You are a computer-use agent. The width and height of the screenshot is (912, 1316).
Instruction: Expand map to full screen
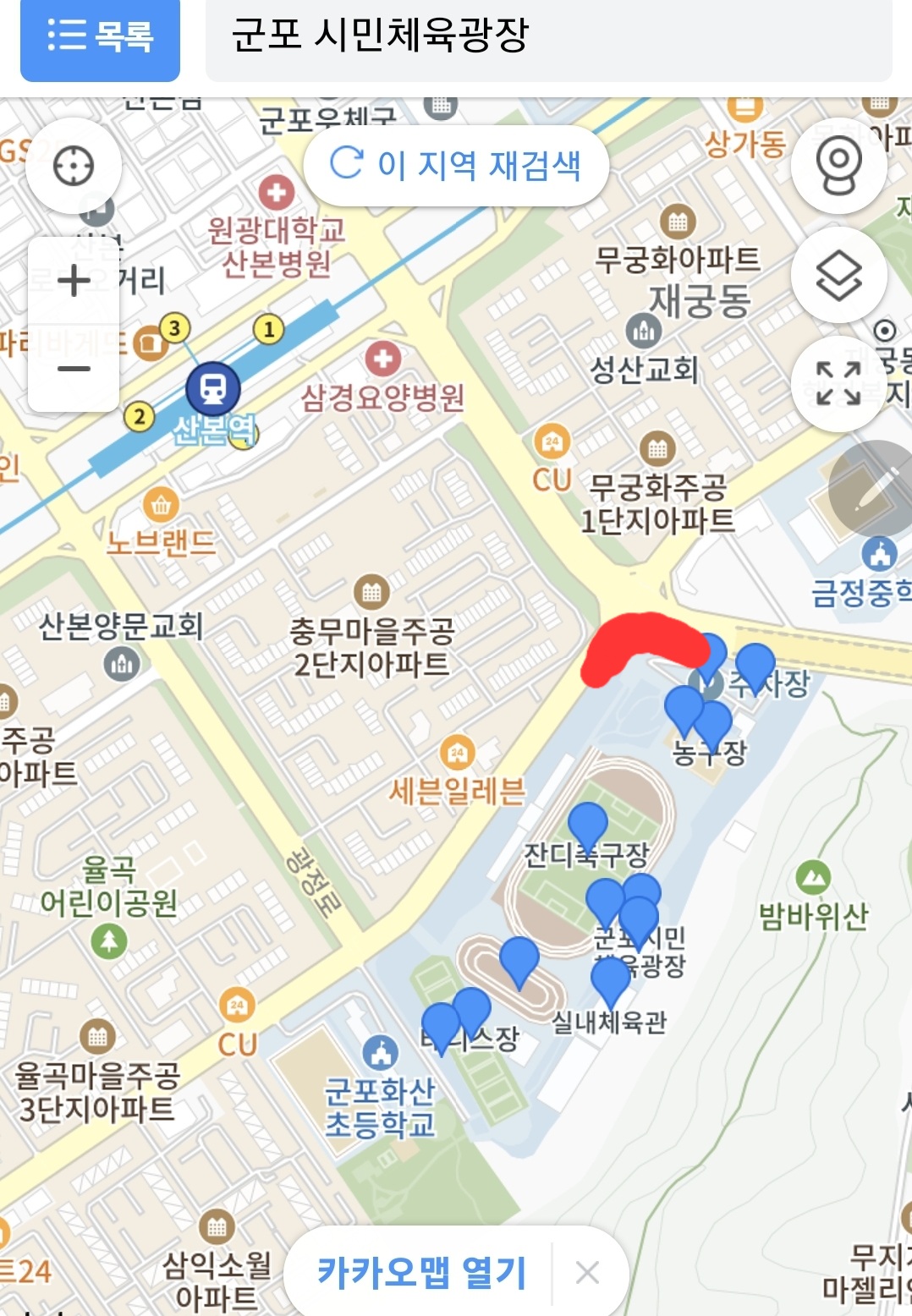coord(838,383)
